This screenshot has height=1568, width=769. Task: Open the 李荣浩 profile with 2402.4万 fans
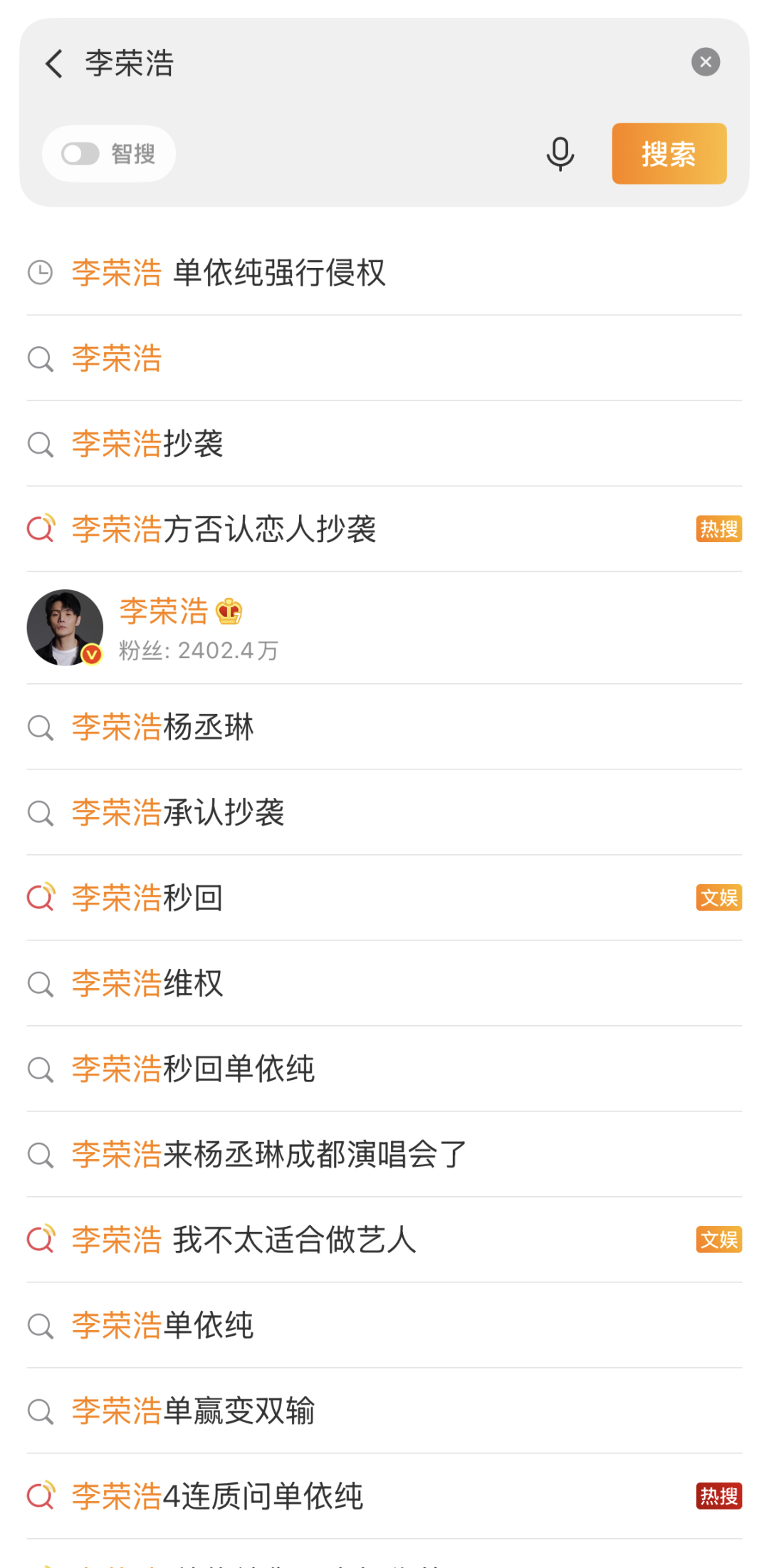164,628
